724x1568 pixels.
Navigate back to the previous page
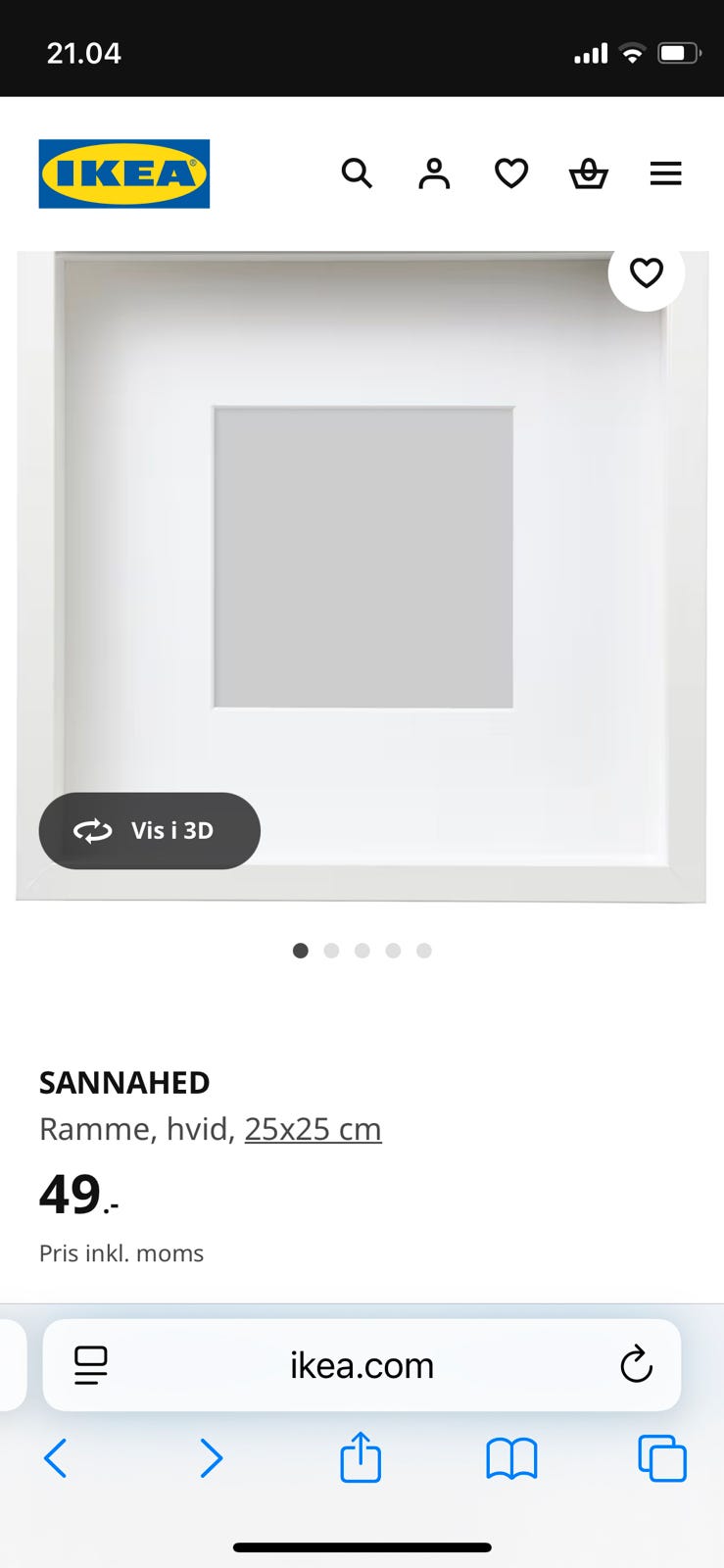pyautogui.click(x=55, y=1457)
